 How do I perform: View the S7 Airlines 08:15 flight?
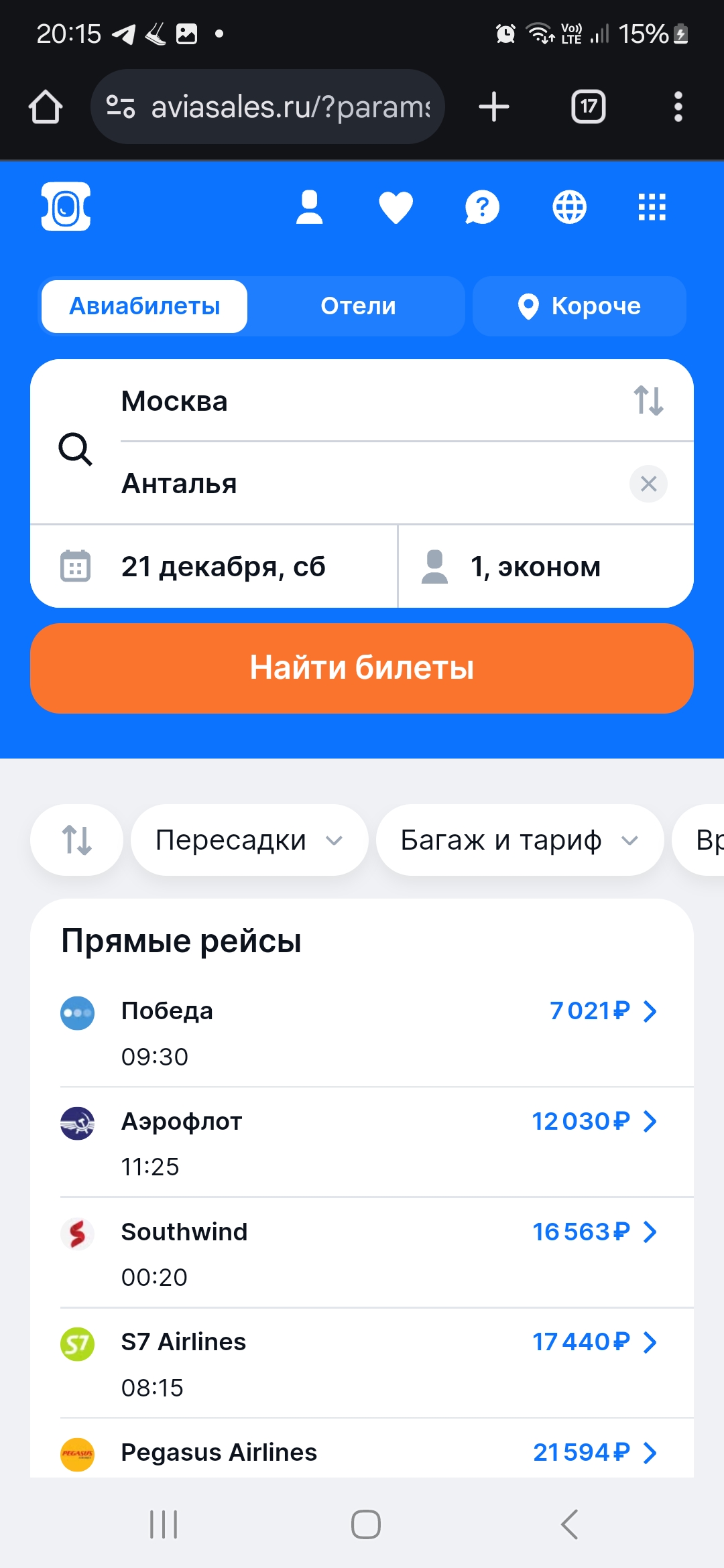pos(362,1364)
